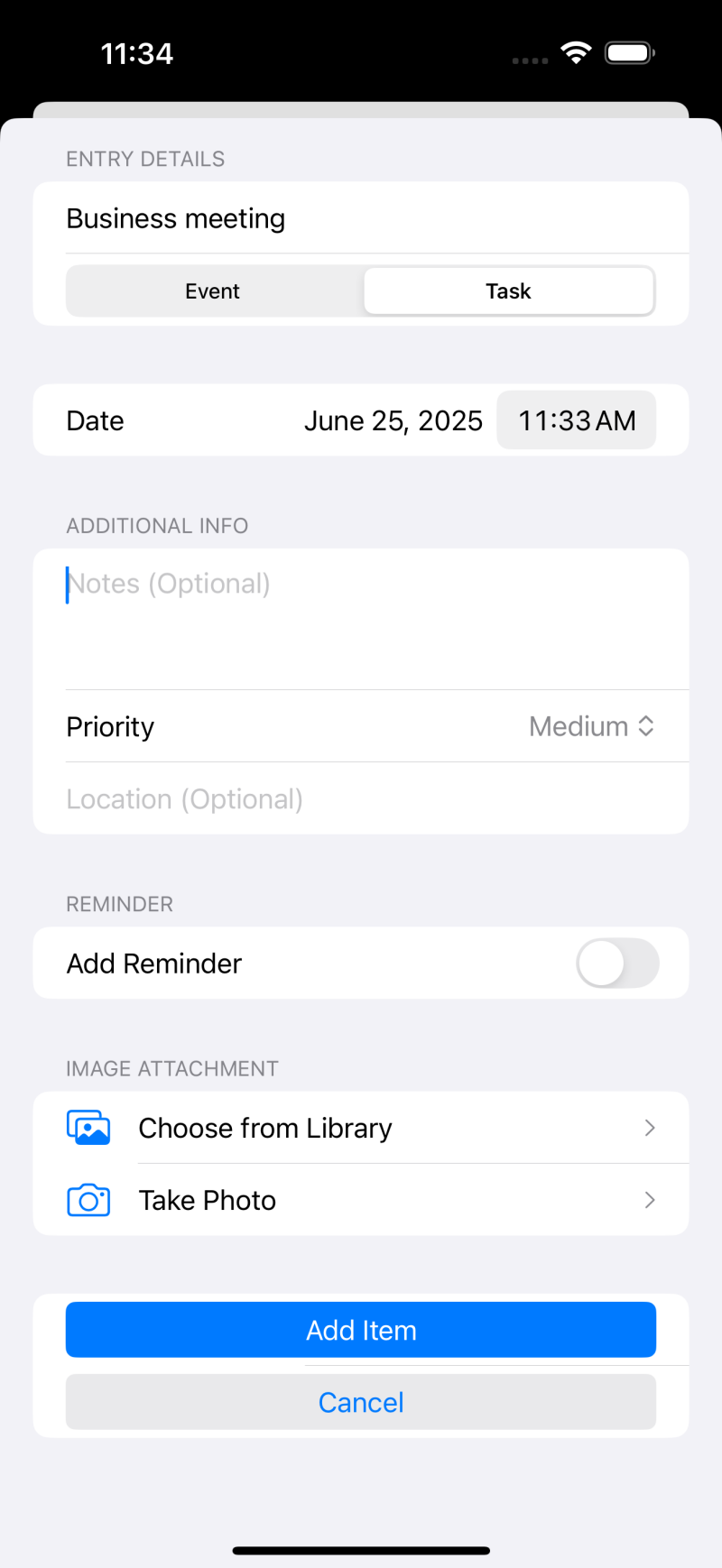Choose an image from Library
Image resolution: width=722 pixels, height=1568 pixels.
coord(361,1129)
